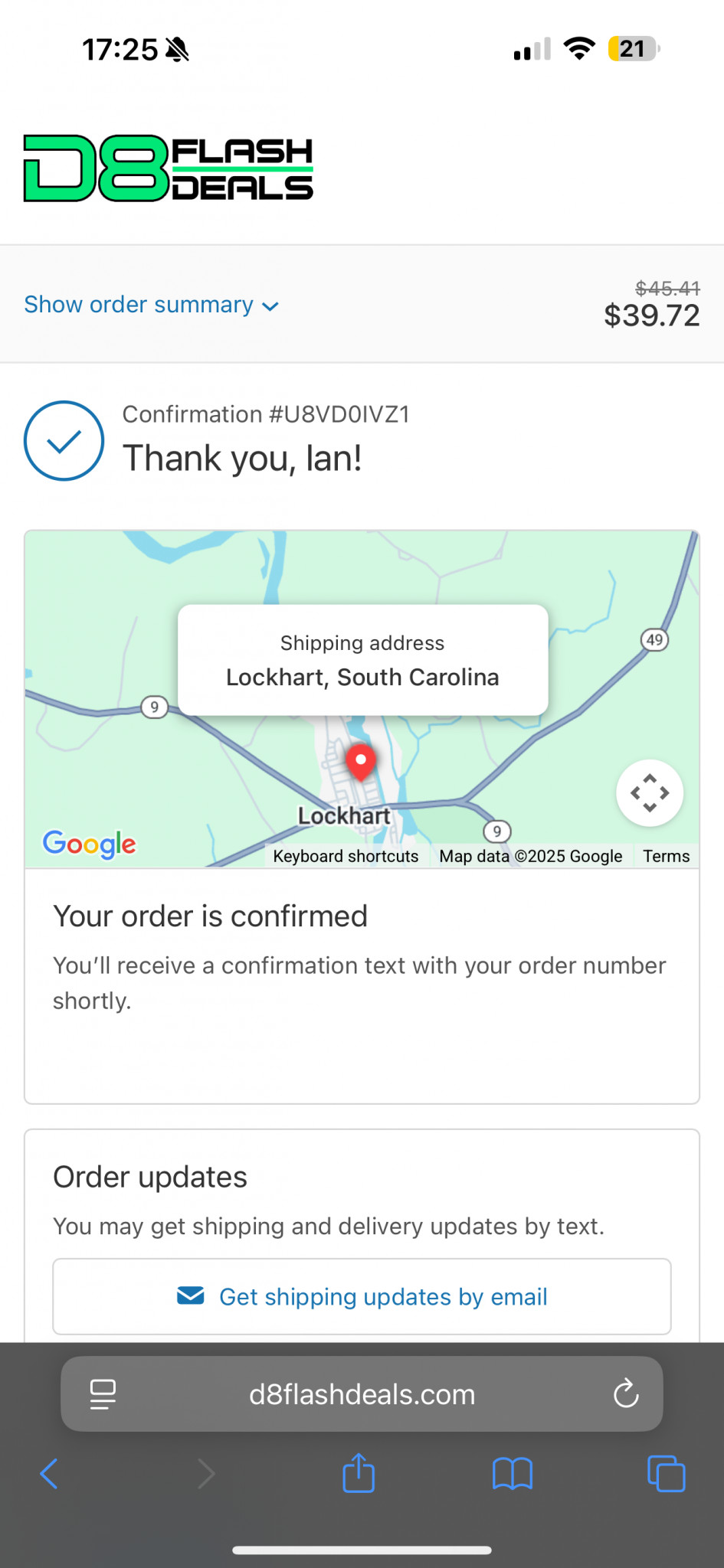Screen dimensions: 724x1568
Task: Open the map's Keyboard shortcuts
Action: point(346,856)
